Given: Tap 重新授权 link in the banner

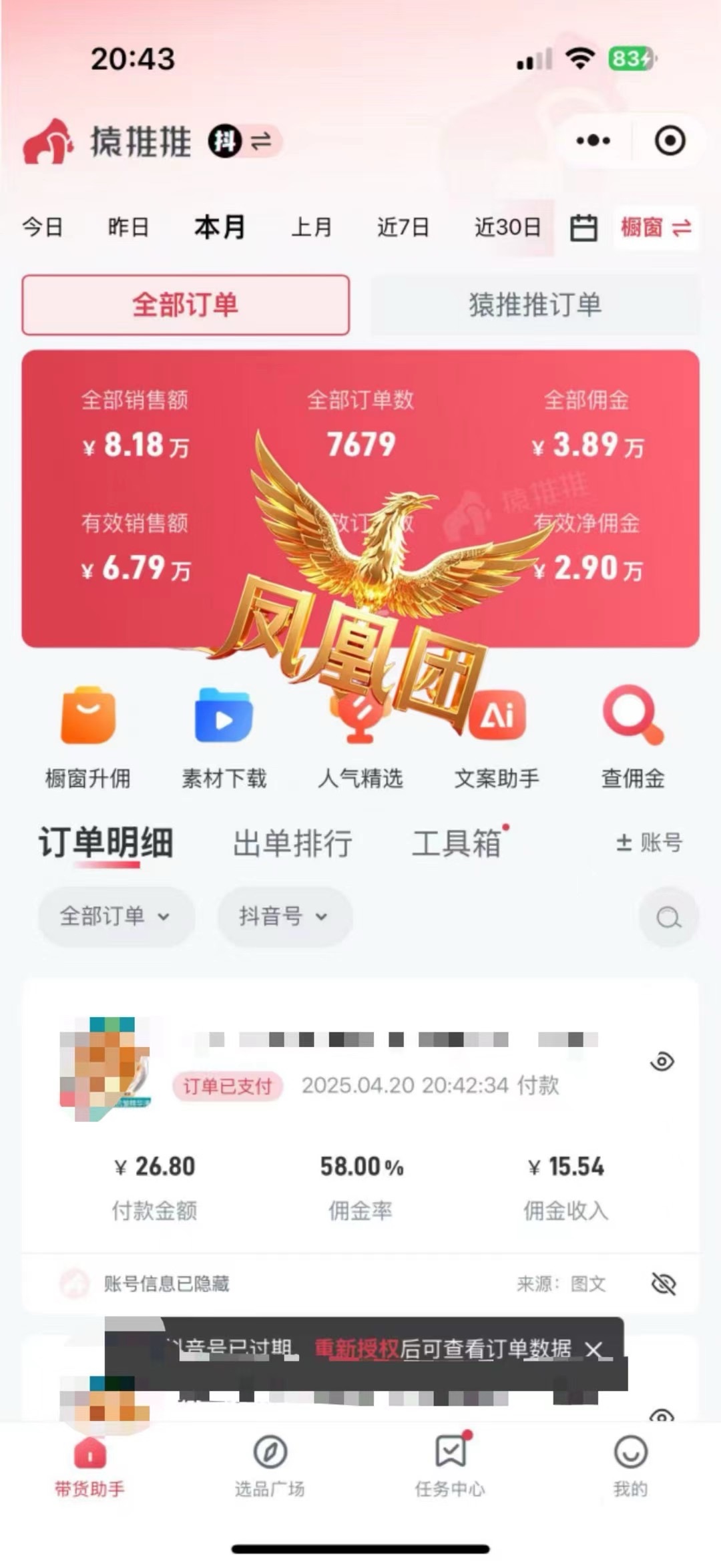Looking at the screenshot, I should click(x=356, y=1350).
